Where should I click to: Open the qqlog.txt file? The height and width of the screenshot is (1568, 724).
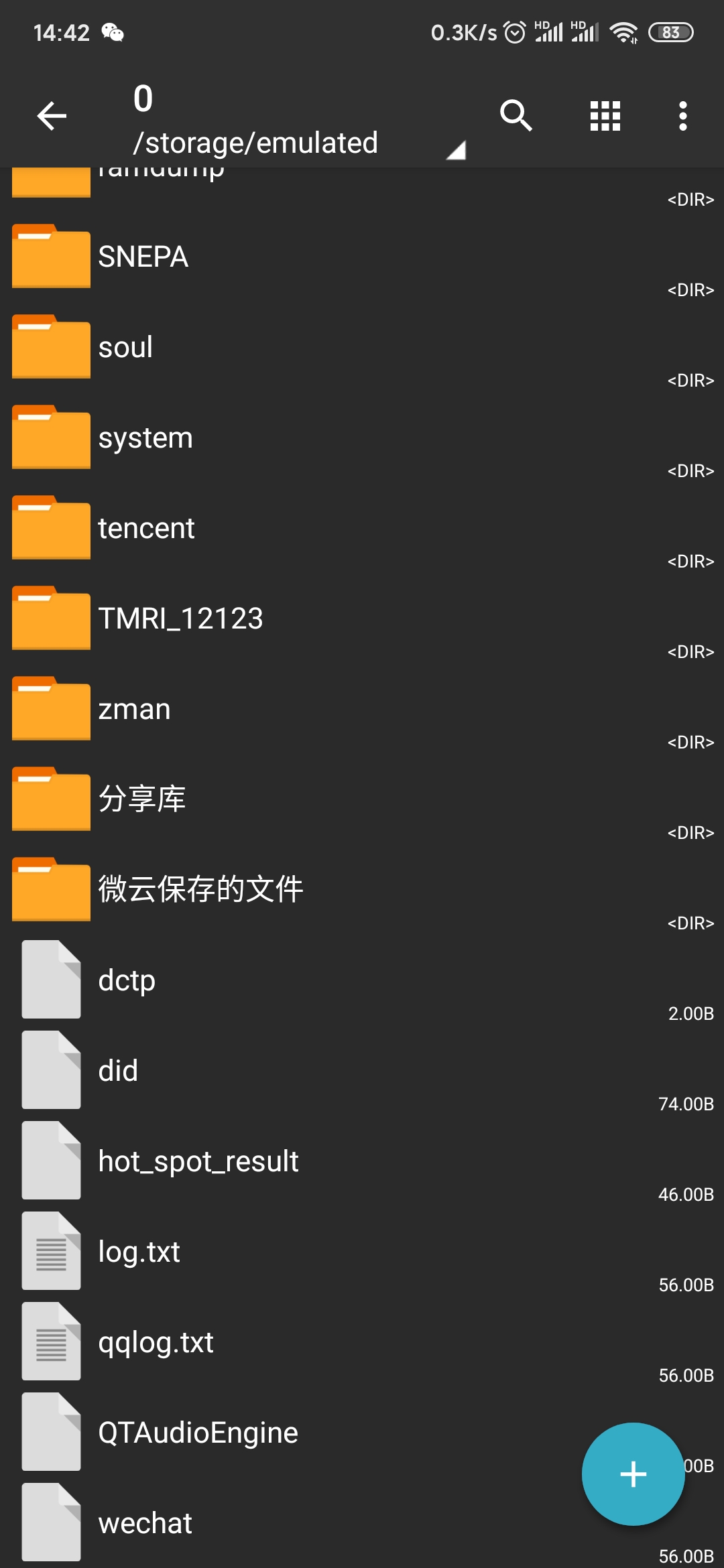pyautogui.click(x=362, y=1342)
